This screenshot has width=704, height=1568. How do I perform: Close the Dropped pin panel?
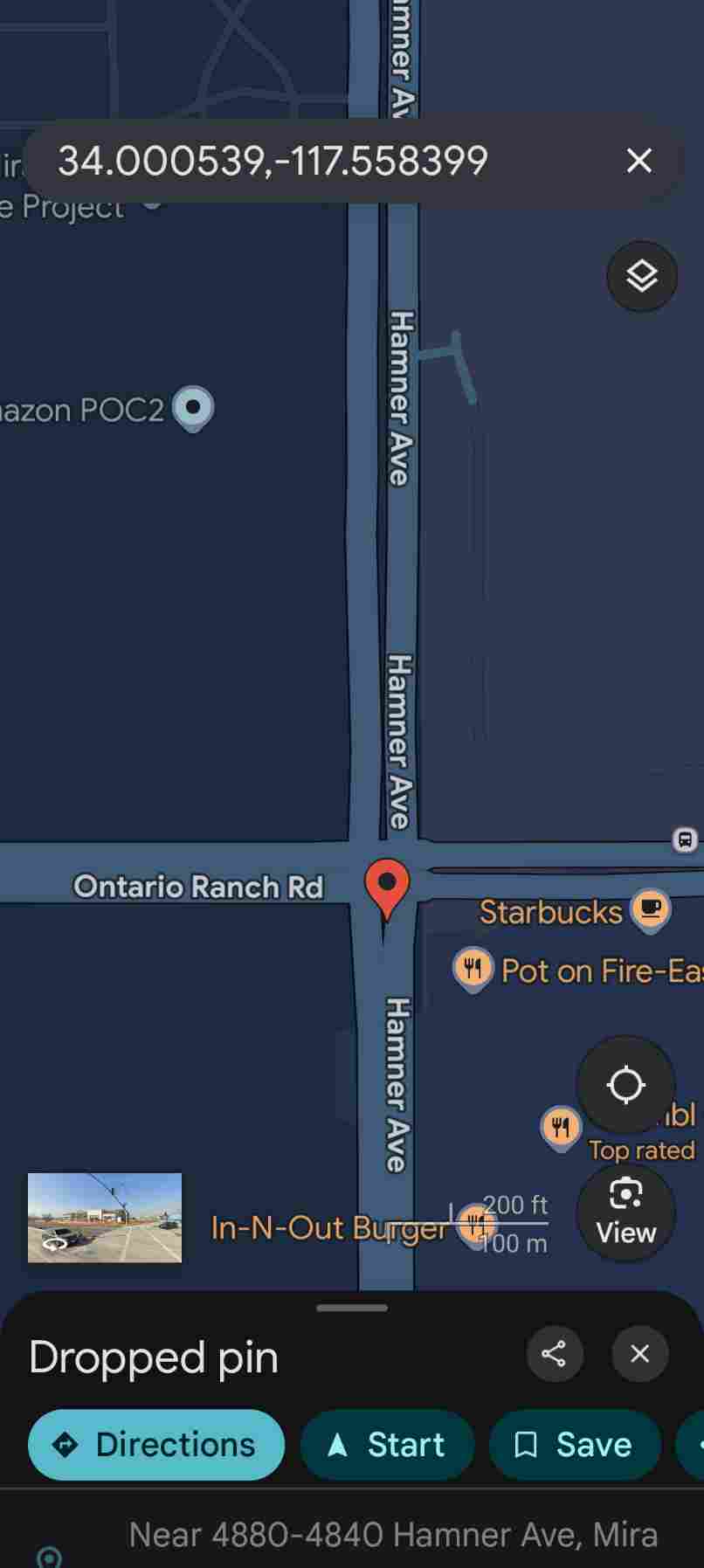pos(640,1354)
